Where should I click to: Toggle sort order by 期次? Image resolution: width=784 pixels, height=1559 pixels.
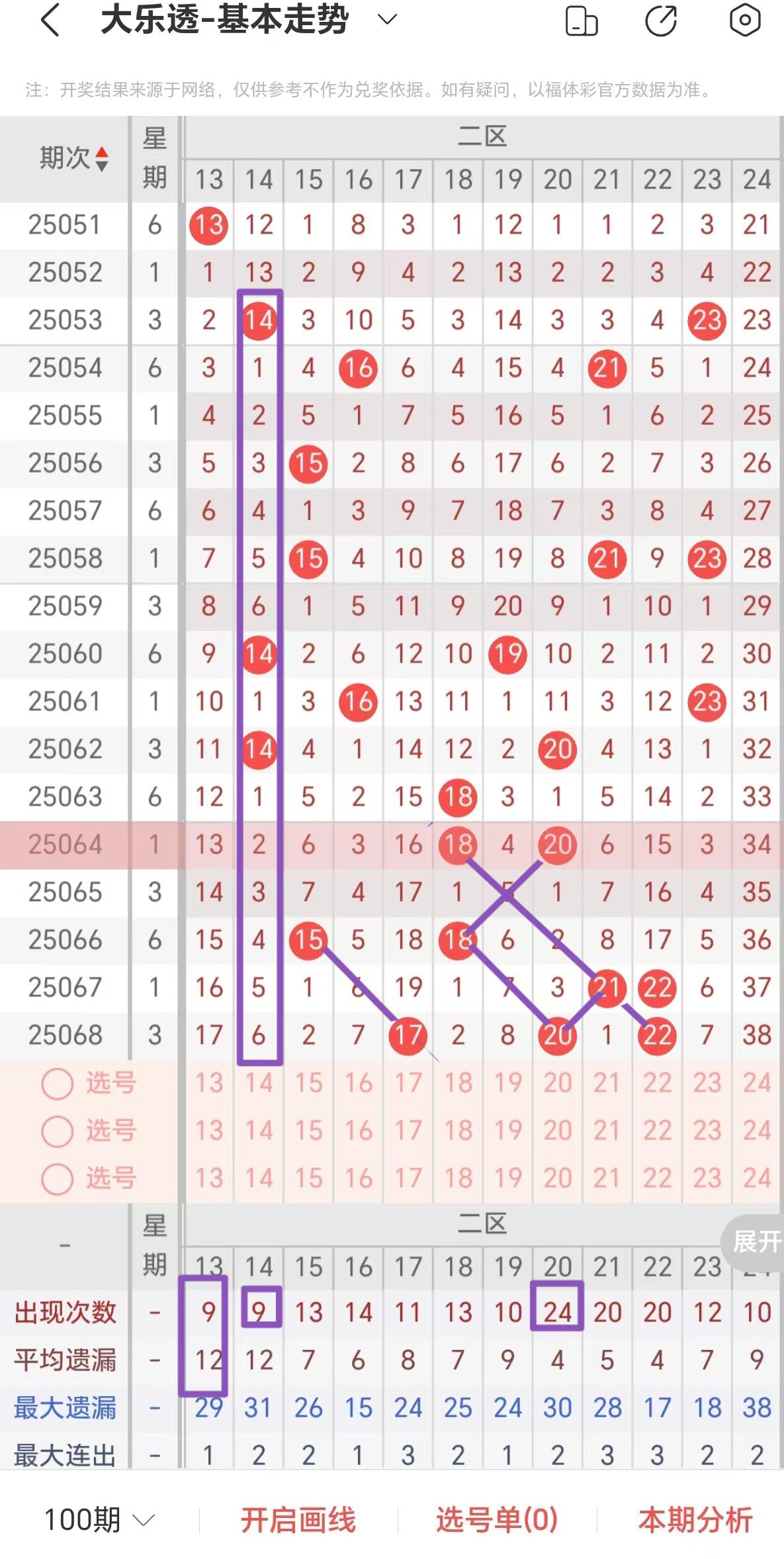73,159
